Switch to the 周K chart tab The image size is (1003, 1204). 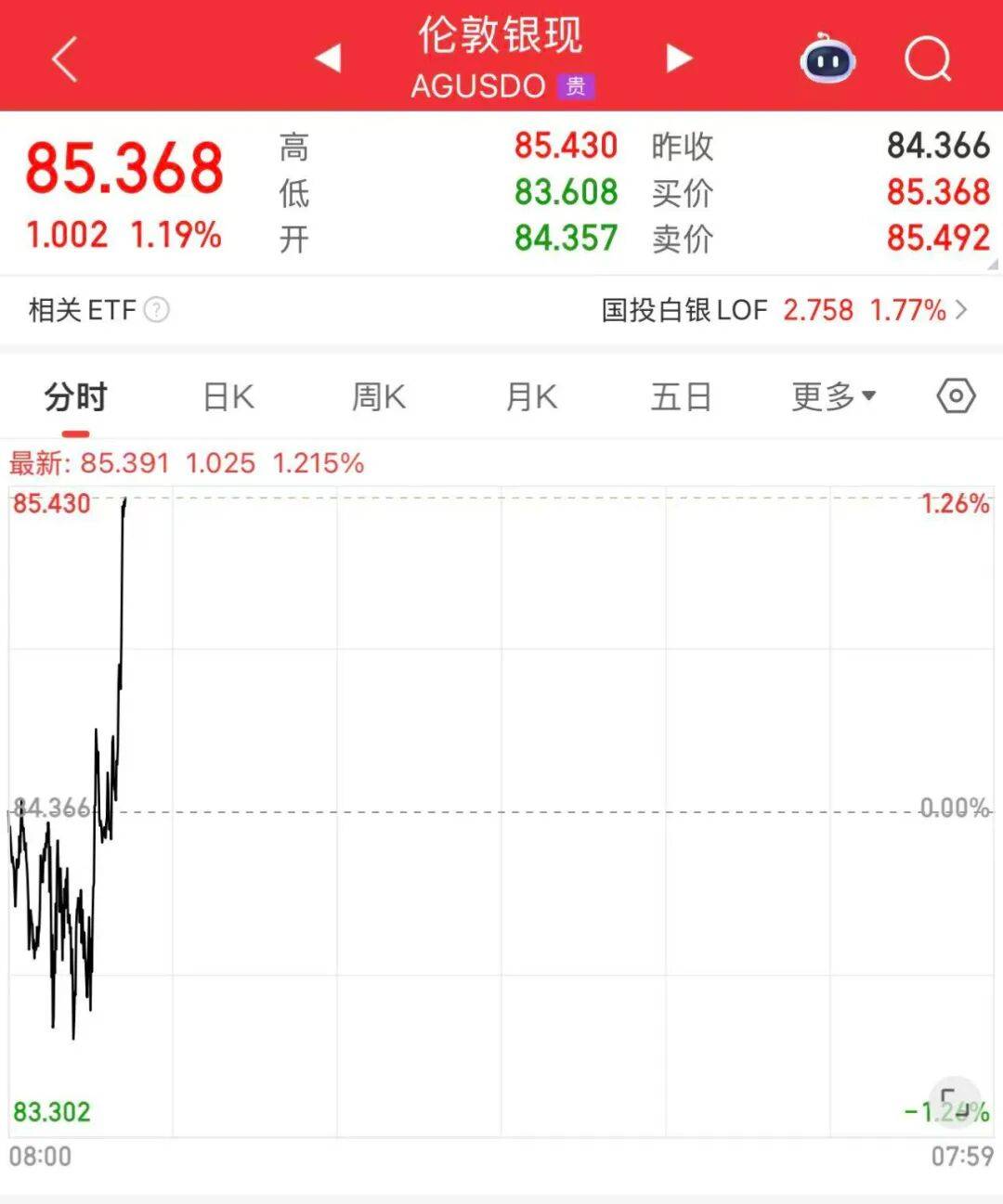click(379, 397)
